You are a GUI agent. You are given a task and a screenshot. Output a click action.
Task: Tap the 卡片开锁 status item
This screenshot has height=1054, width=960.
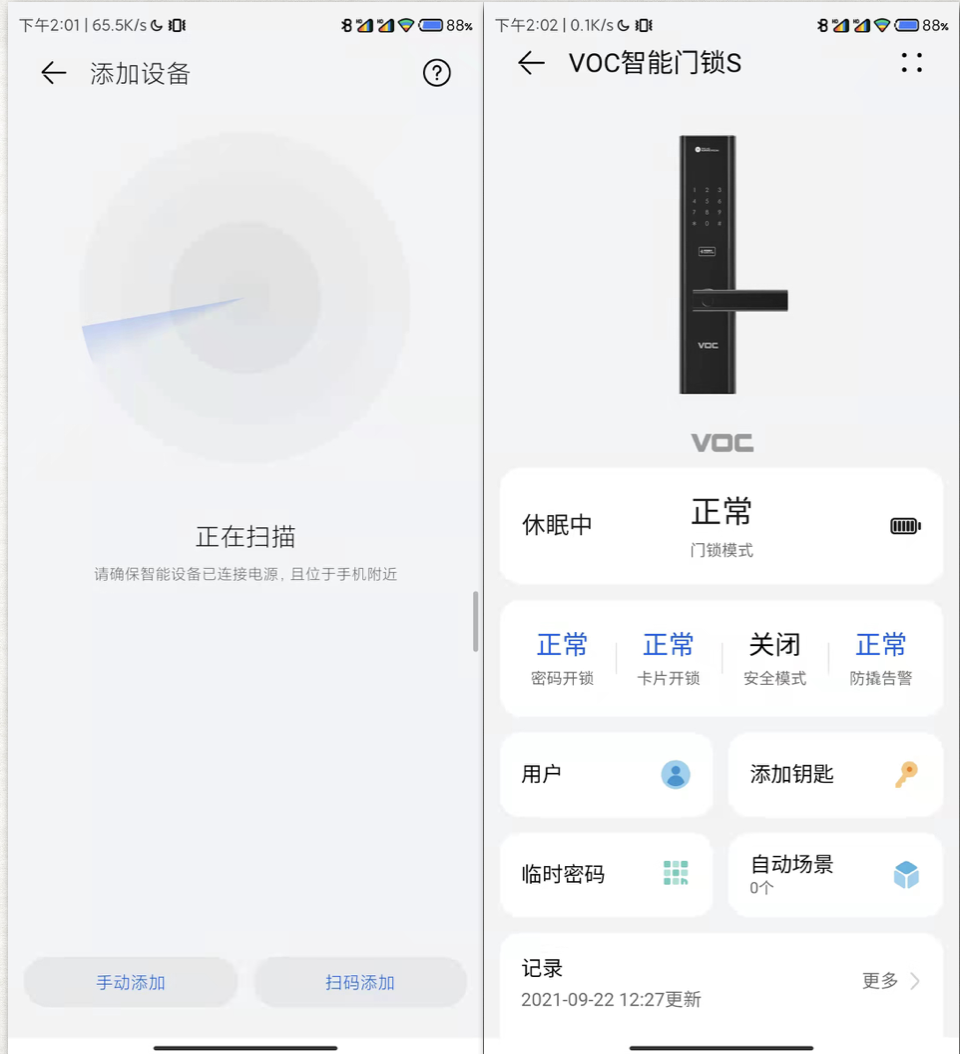pos(668,658)
